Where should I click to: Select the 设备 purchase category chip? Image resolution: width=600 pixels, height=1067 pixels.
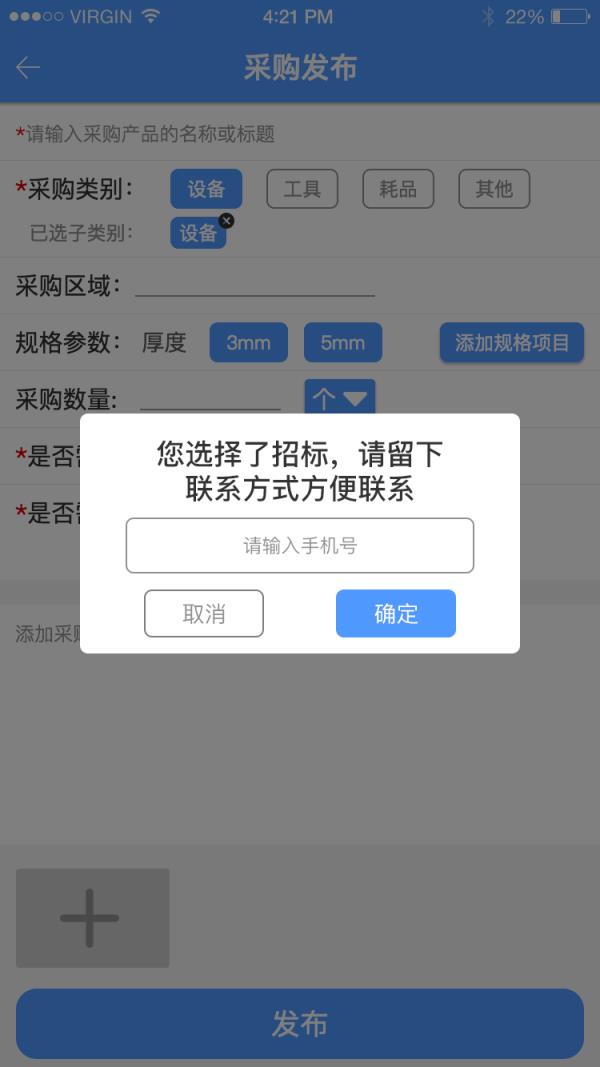[x=206, y=189]
